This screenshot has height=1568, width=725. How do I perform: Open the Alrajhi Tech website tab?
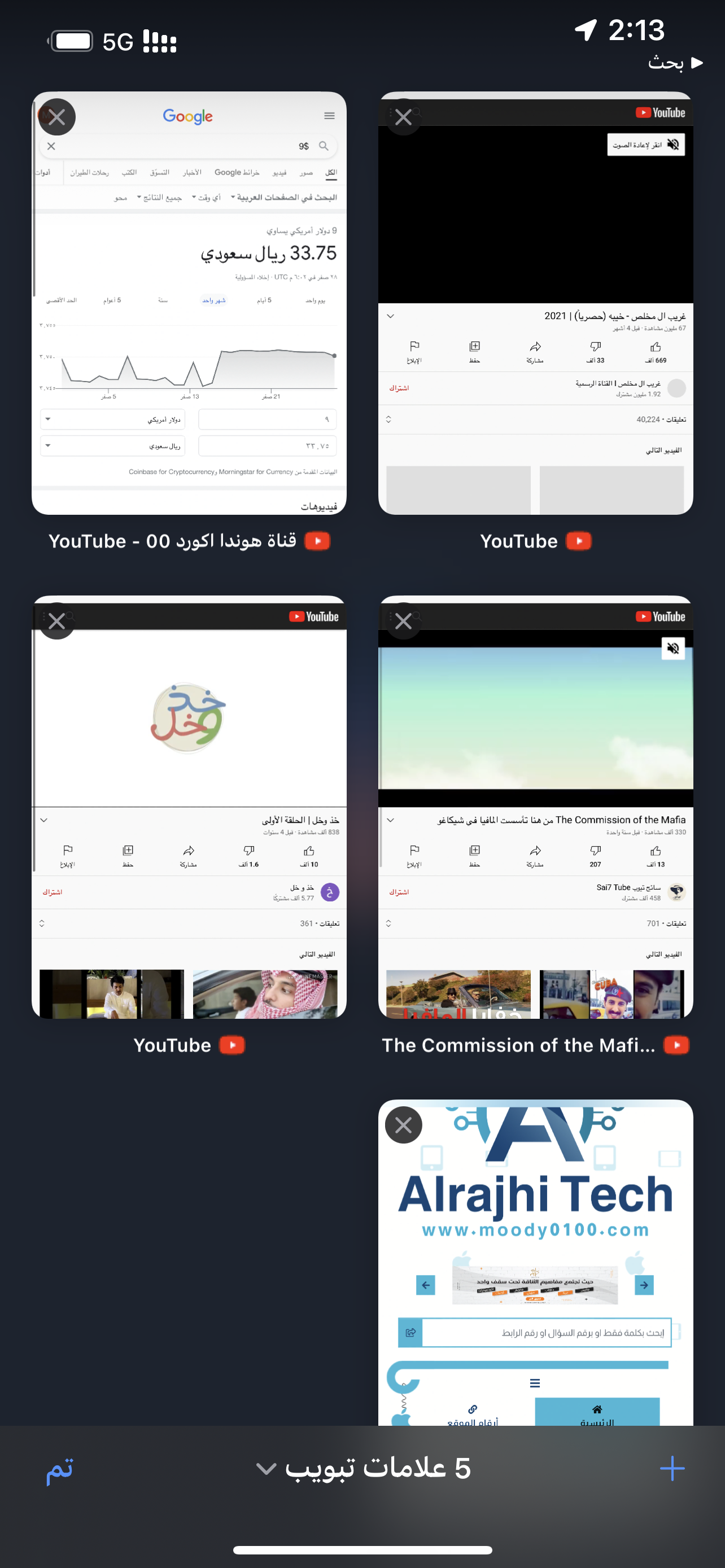coord(535,1266)
